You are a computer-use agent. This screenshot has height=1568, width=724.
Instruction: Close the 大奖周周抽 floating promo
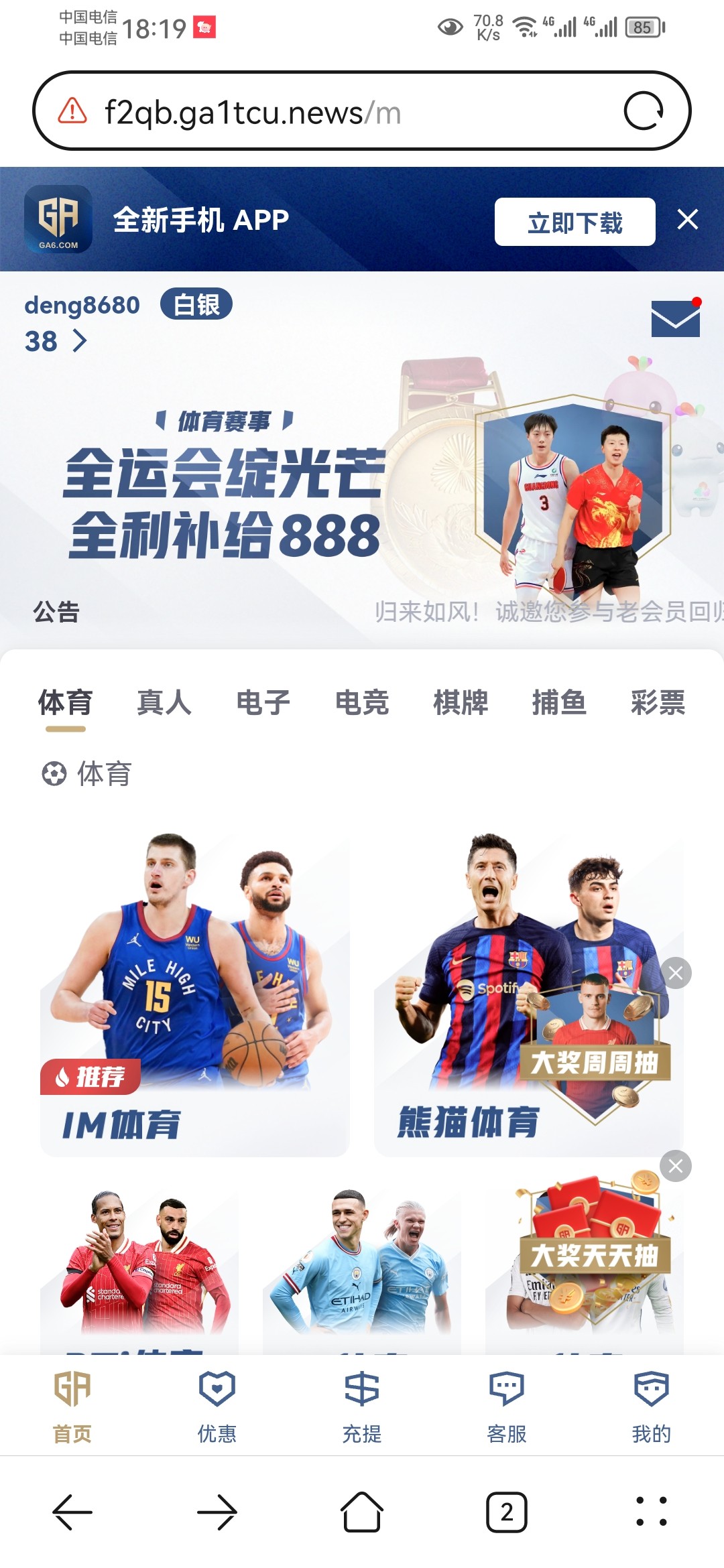point(676,973)
